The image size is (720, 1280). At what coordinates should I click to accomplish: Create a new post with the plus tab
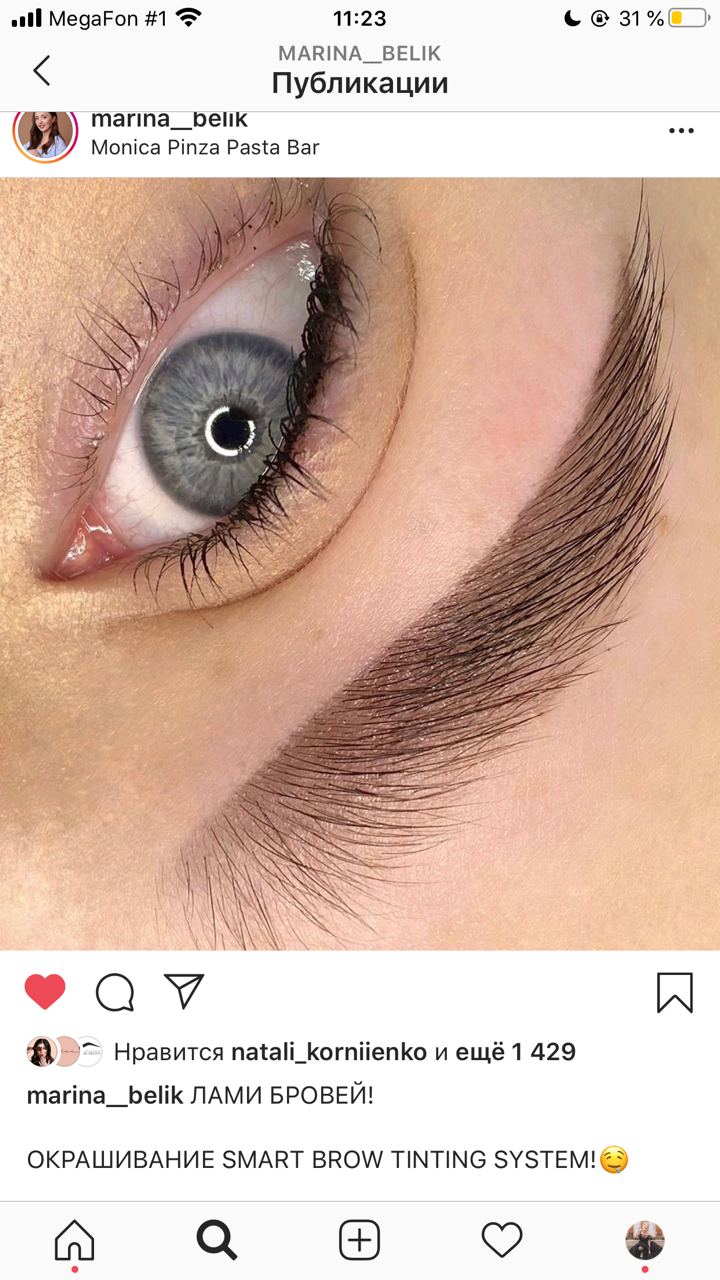[360, 1240]
